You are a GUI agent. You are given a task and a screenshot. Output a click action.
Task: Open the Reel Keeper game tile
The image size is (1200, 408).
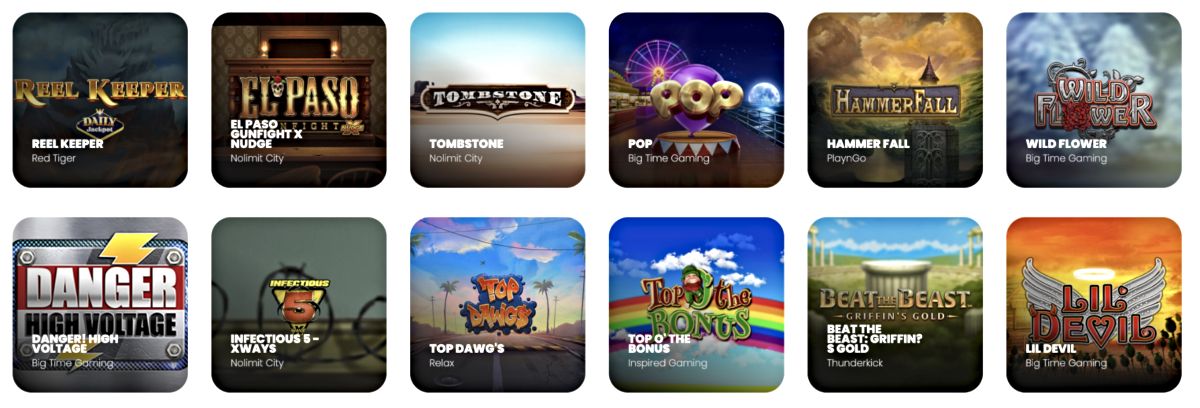[x=100, y=99]
